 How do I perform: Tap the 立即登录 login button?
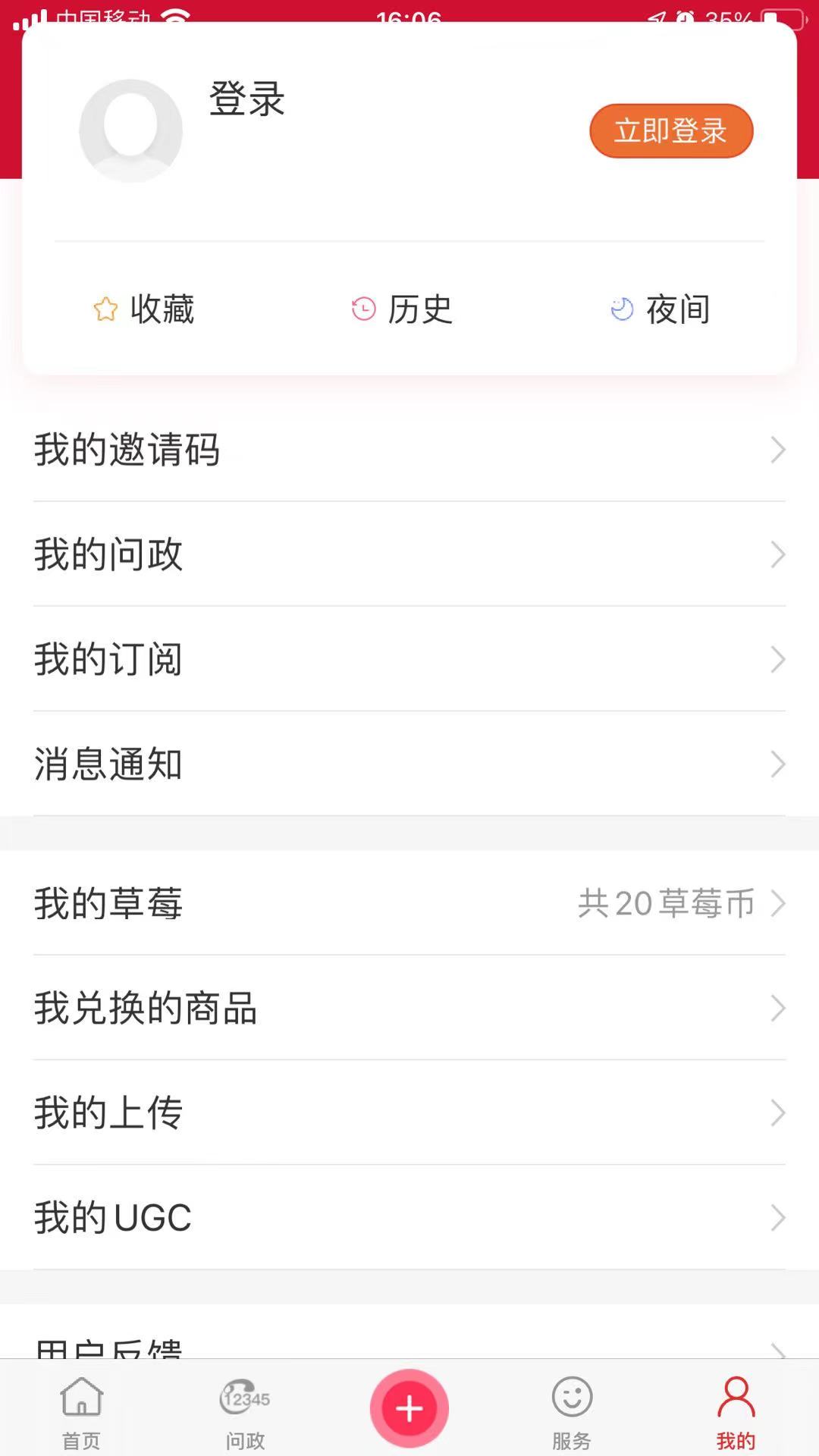[x=670, y=130]
